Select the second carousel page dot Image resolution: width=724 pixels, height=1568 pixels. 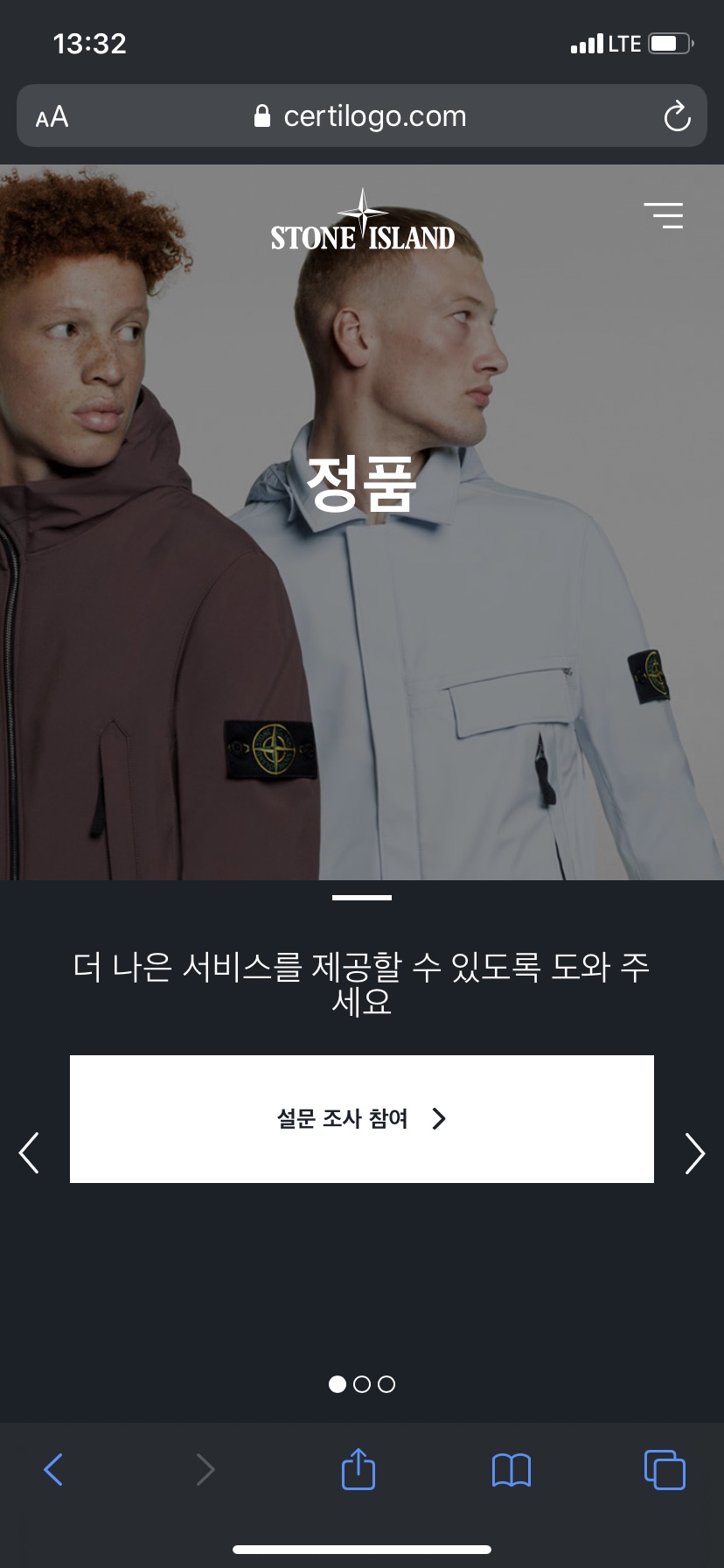pos(362,1384)
